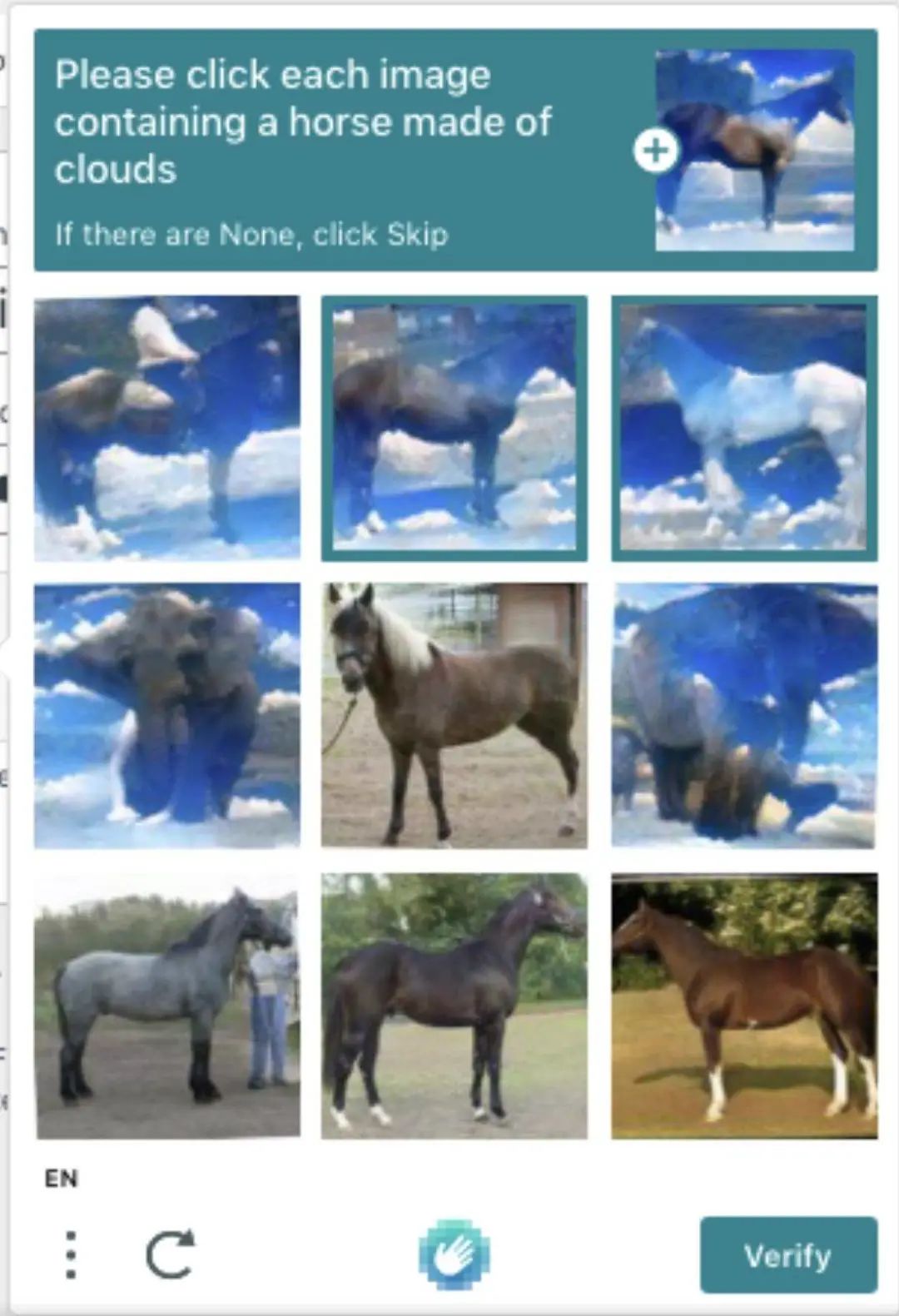The height and width of the screenshot is (1316, 899).
Task: Open the hCaptcha hand logo
Action: [x=454, y=1254]
